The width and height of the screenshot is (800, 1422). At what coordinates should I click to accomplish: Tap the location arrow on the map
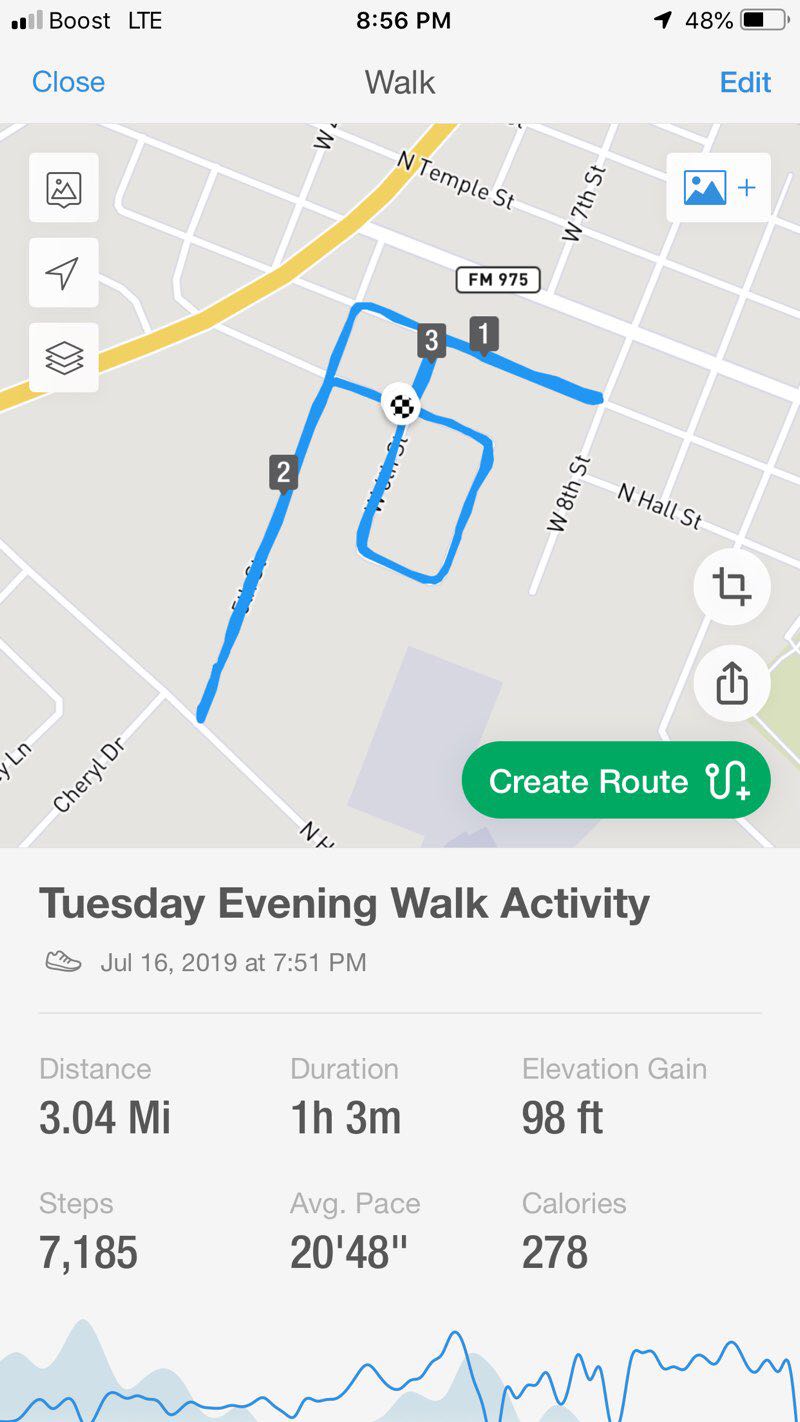tap(64, 273)
